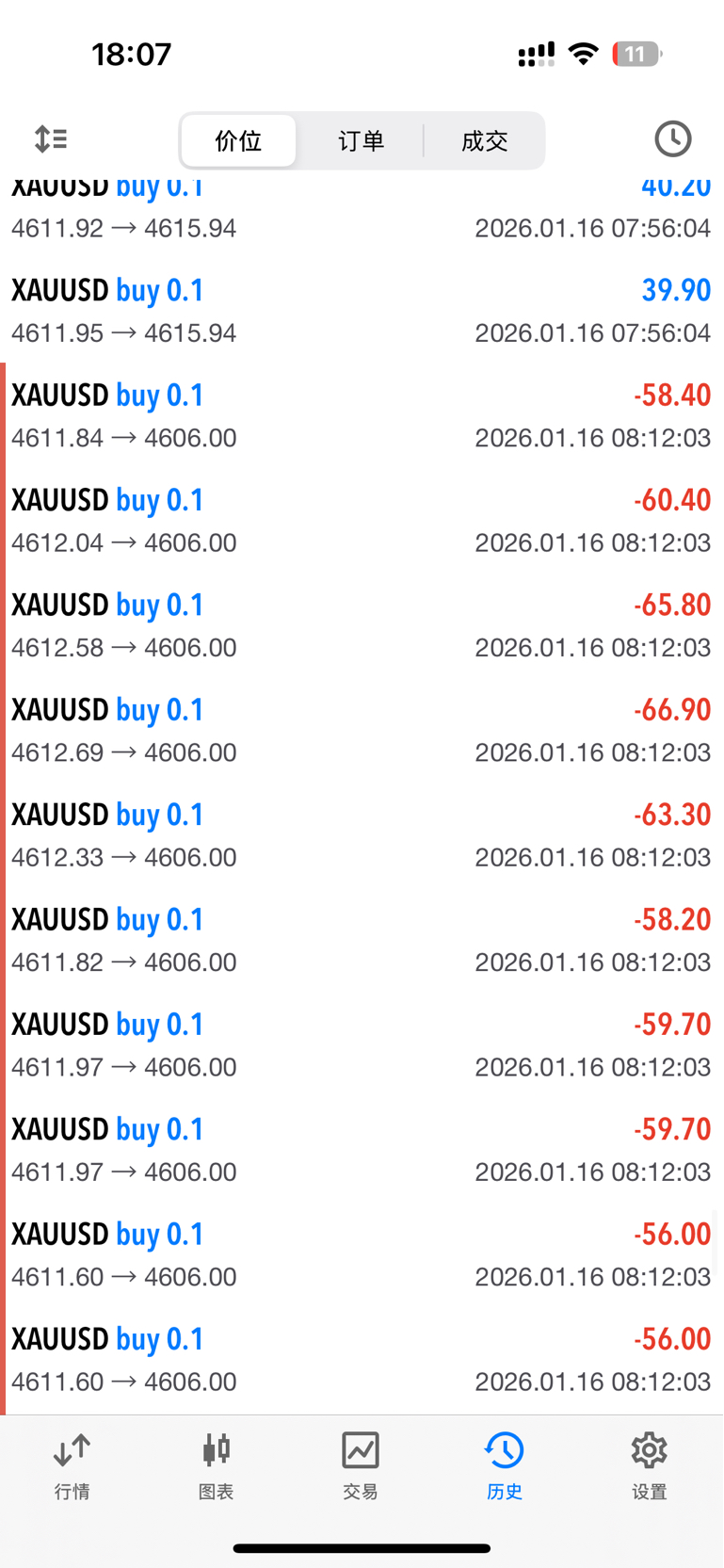Switch to the 成交 segment
Screen dimensions: 724x1568
point(484,141)
